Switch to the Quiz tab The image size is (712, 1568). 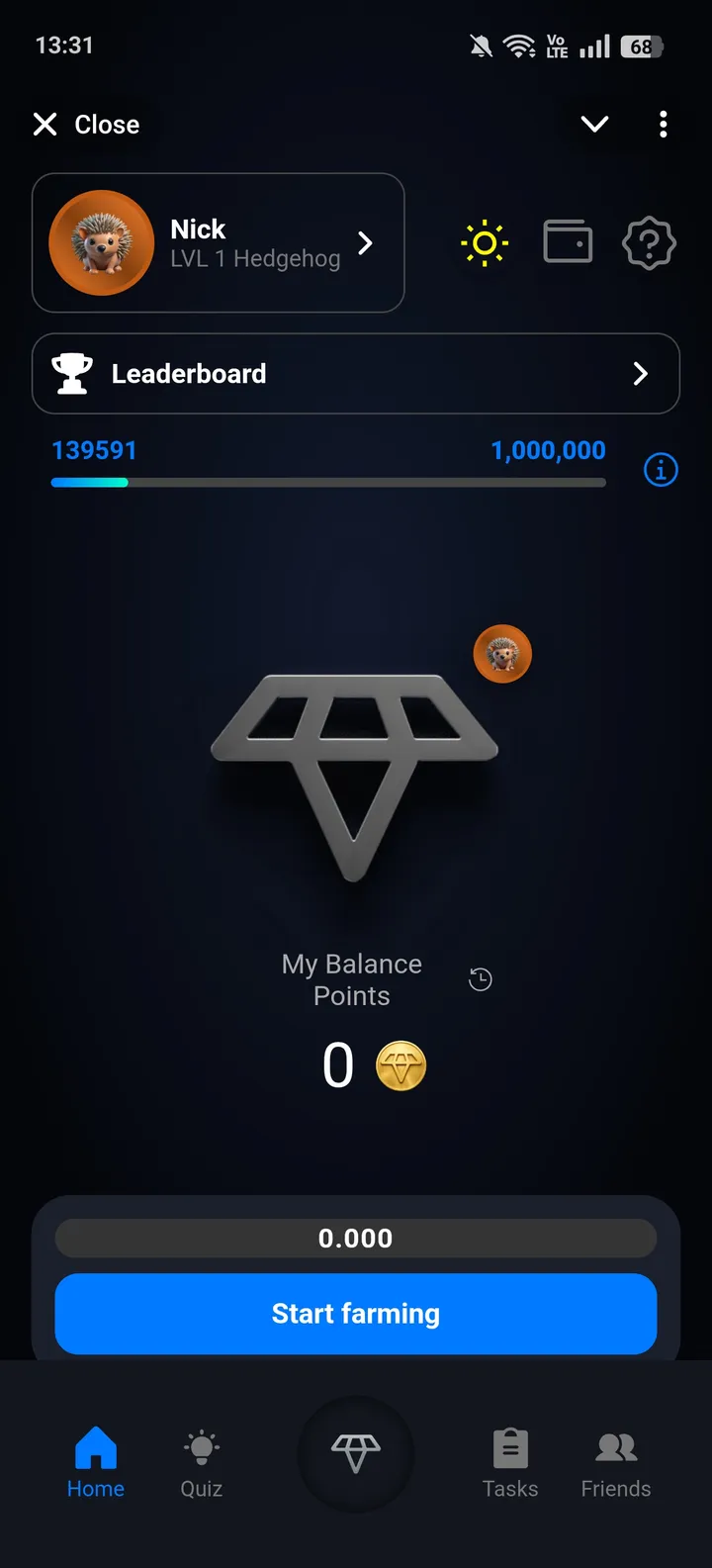point(201,1463)
